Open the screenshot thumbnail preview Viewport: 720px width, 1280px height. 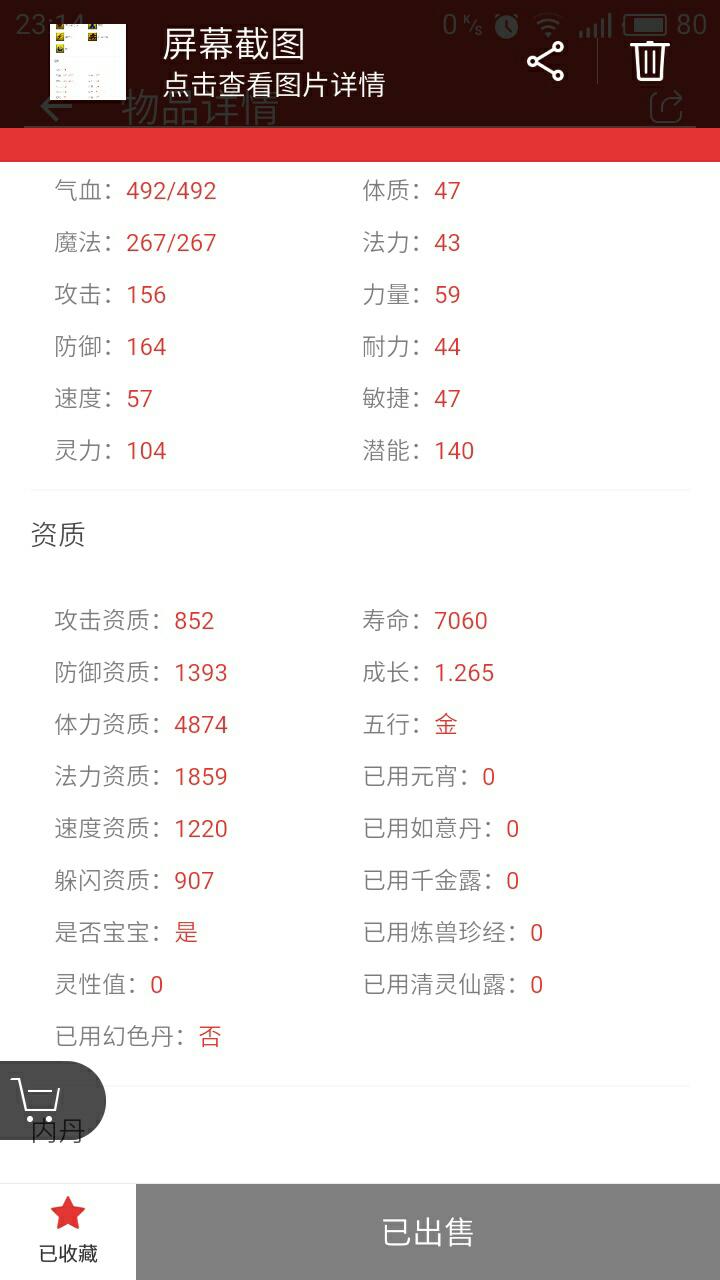88,62
